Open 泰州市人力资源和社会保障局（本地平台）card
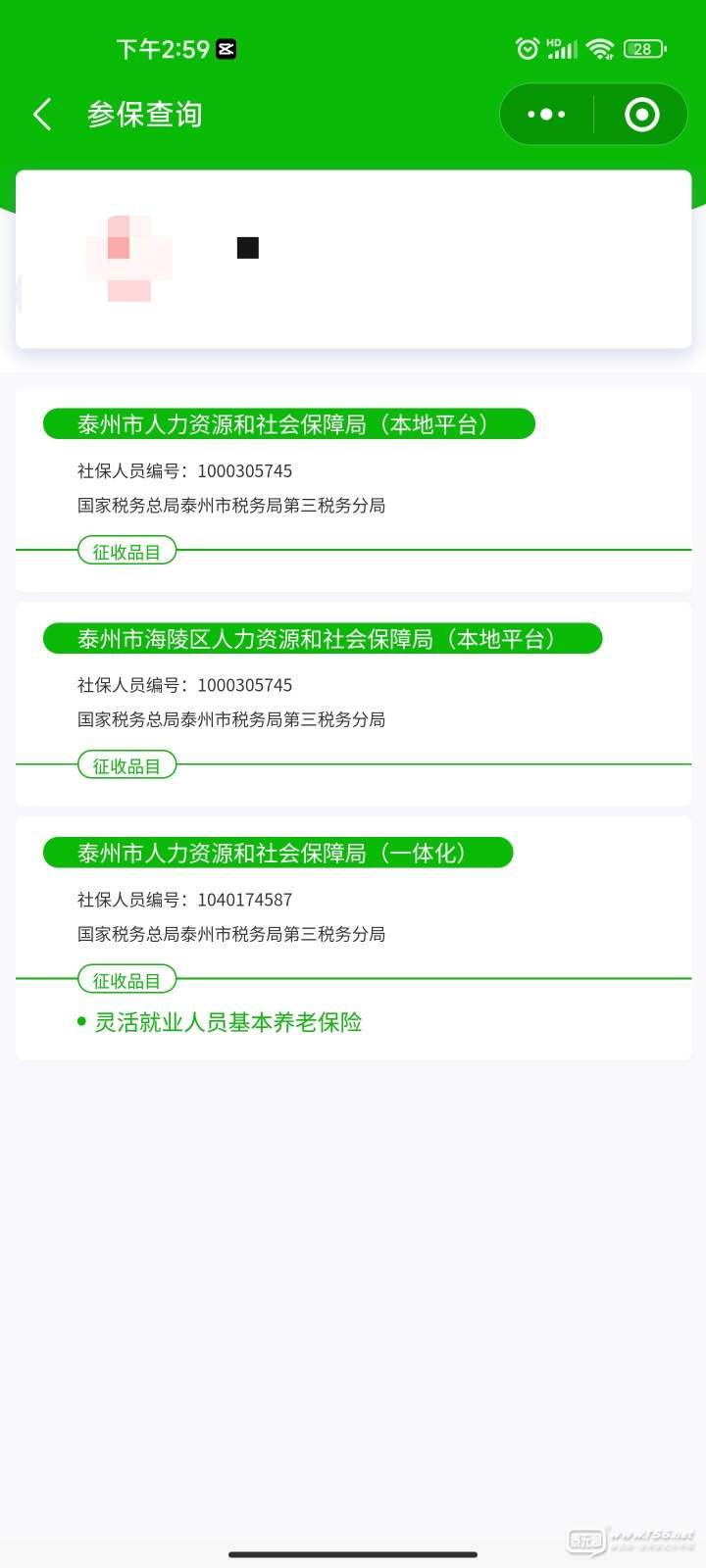The width and height of the screenshot is (706, 1568). click(x=288, y=424)
